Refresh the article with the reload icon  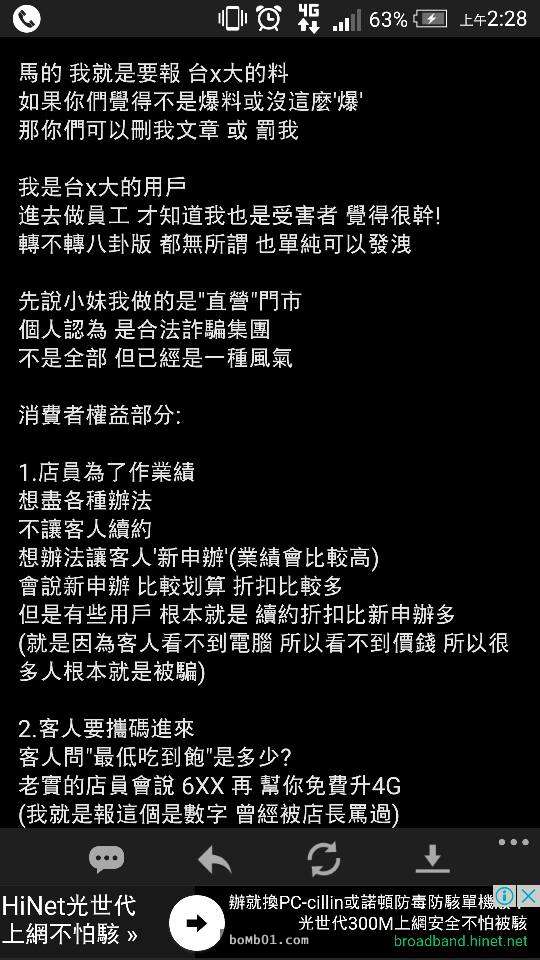324,860
